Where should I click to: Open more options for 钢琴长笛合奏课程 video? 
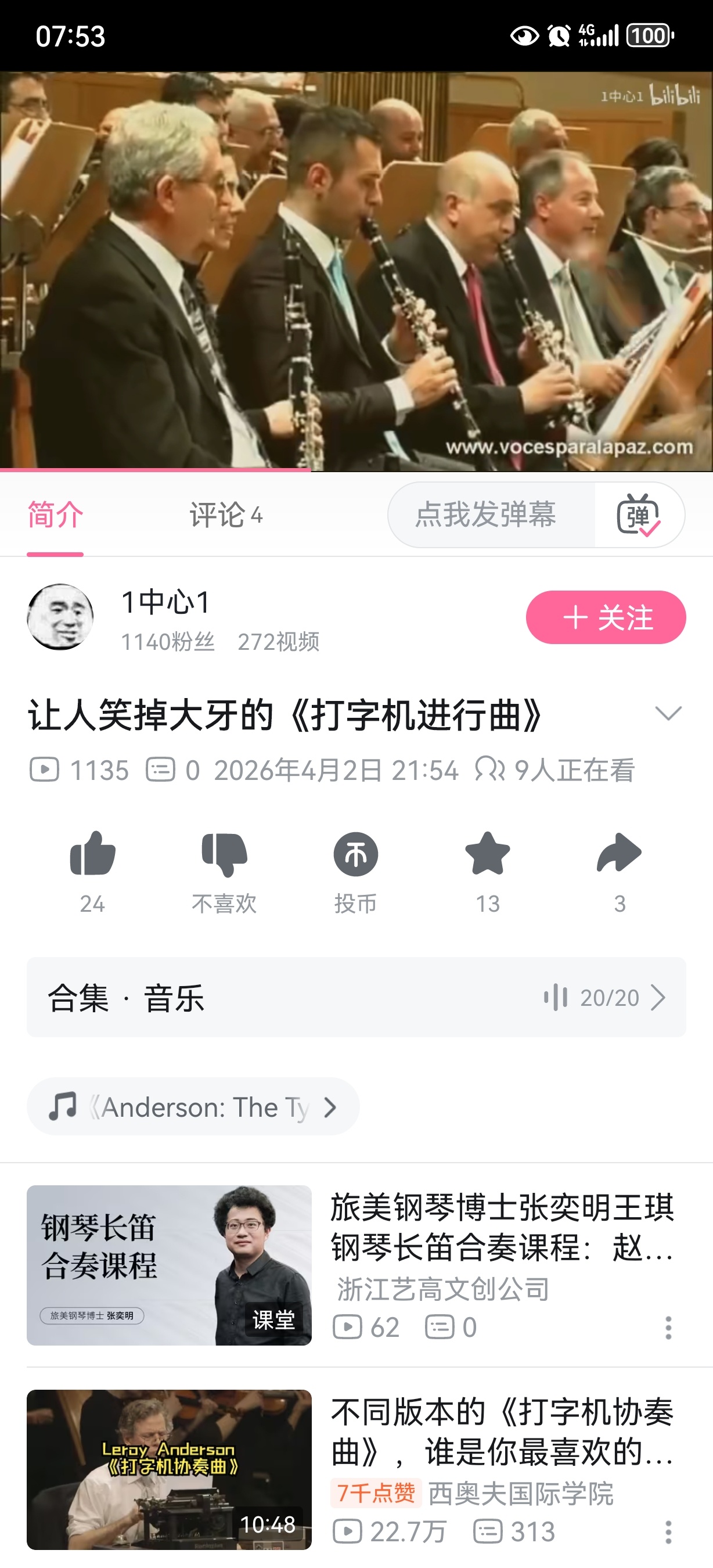pos(668,1328)
